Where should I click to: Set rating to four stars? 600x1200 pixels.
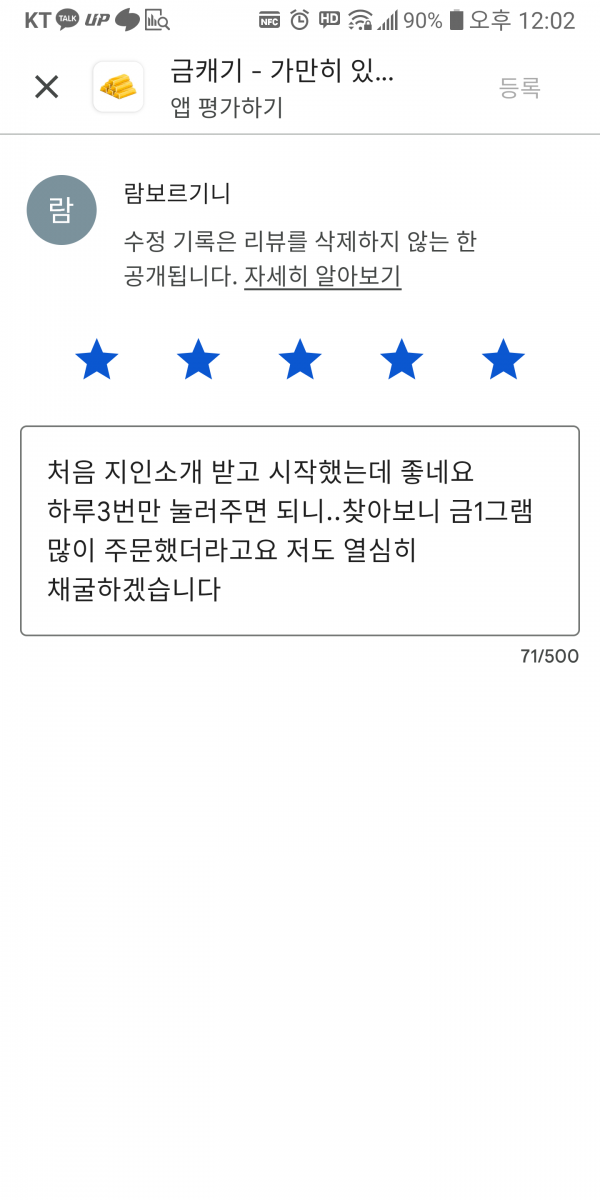click(401, 359)
